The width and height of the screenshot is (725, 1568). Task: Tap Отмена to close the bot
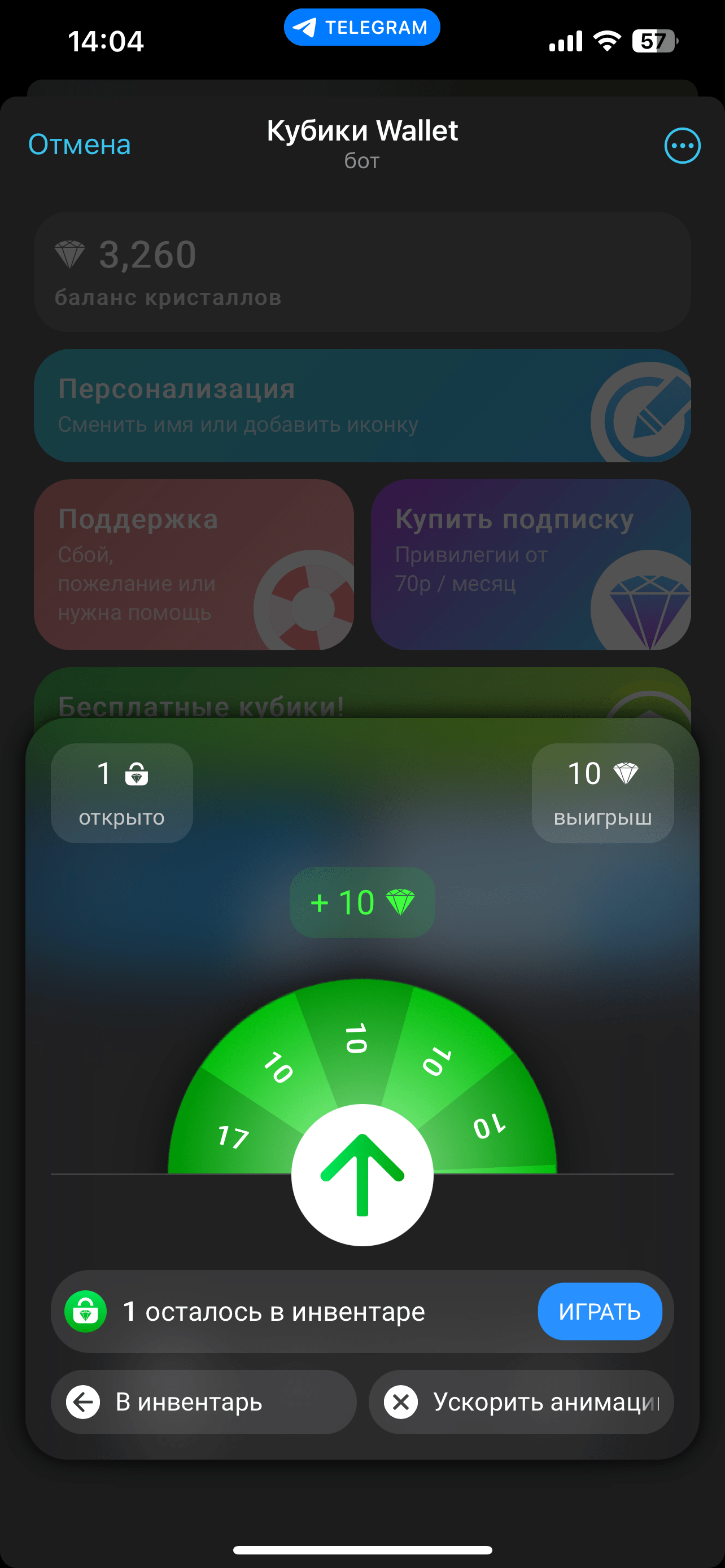[79, 145]
